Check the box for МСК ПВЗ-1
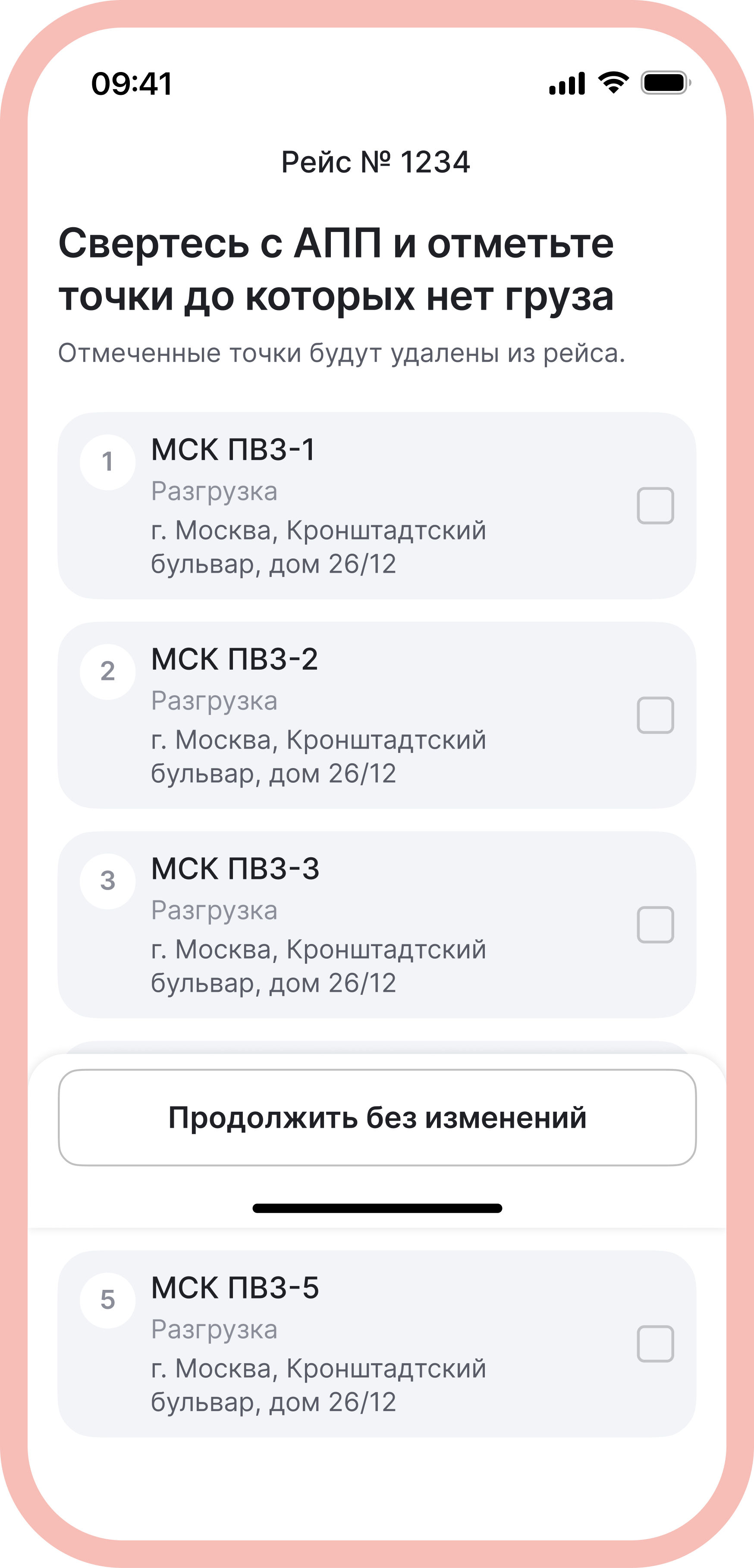Screen dimensions: 754x1568 pos(655,505)
